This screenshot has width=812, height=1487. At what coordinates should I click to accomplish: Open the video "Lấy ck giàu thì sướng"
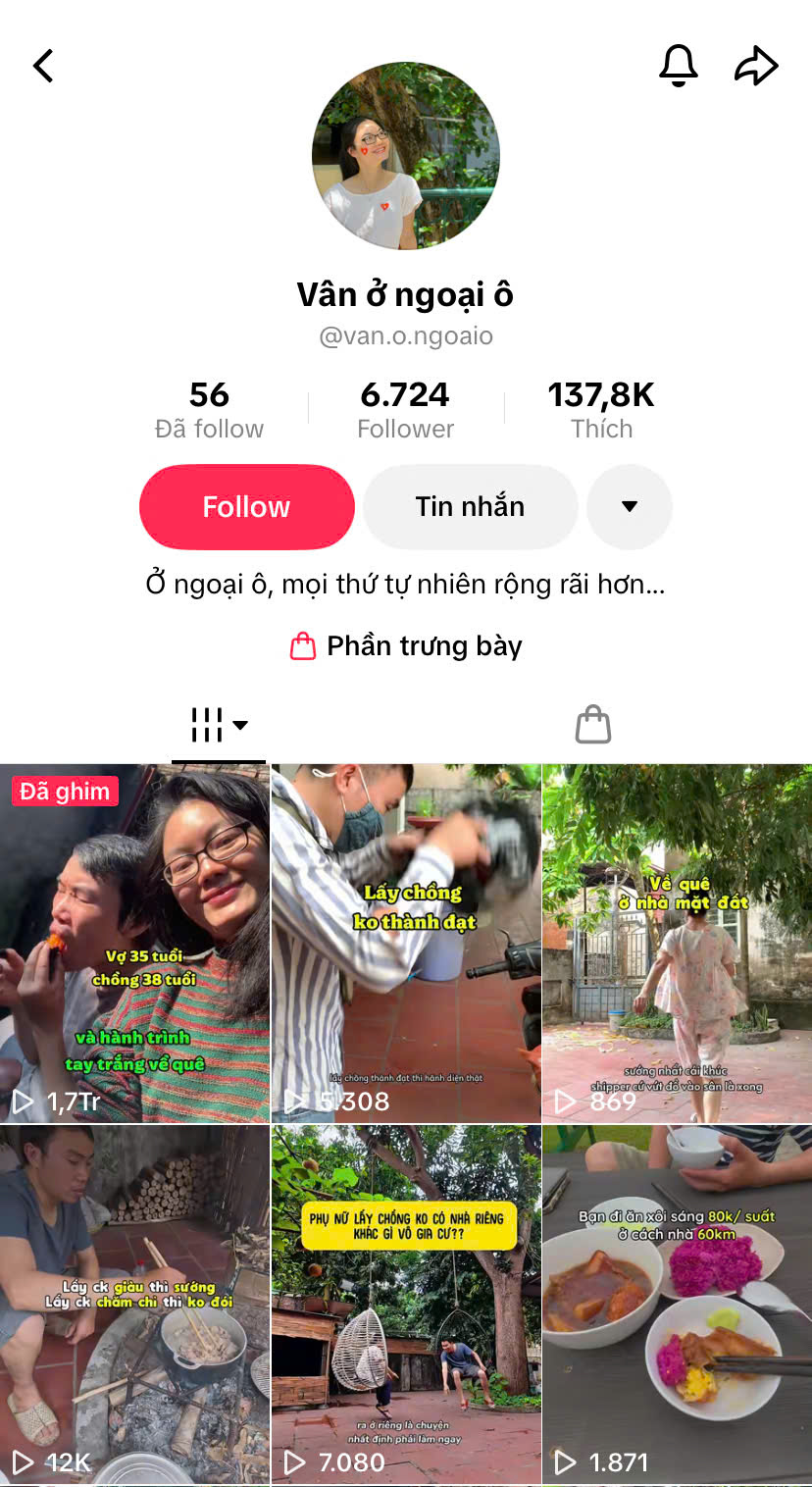[134, 1306]
